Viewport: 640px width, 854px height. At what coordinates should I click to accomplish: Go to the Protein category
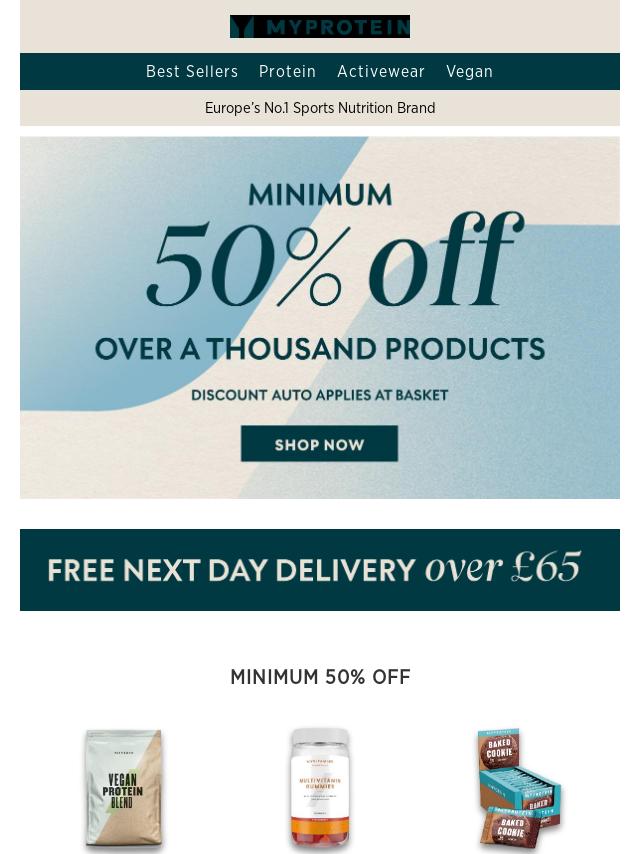[x=287, y=72]
